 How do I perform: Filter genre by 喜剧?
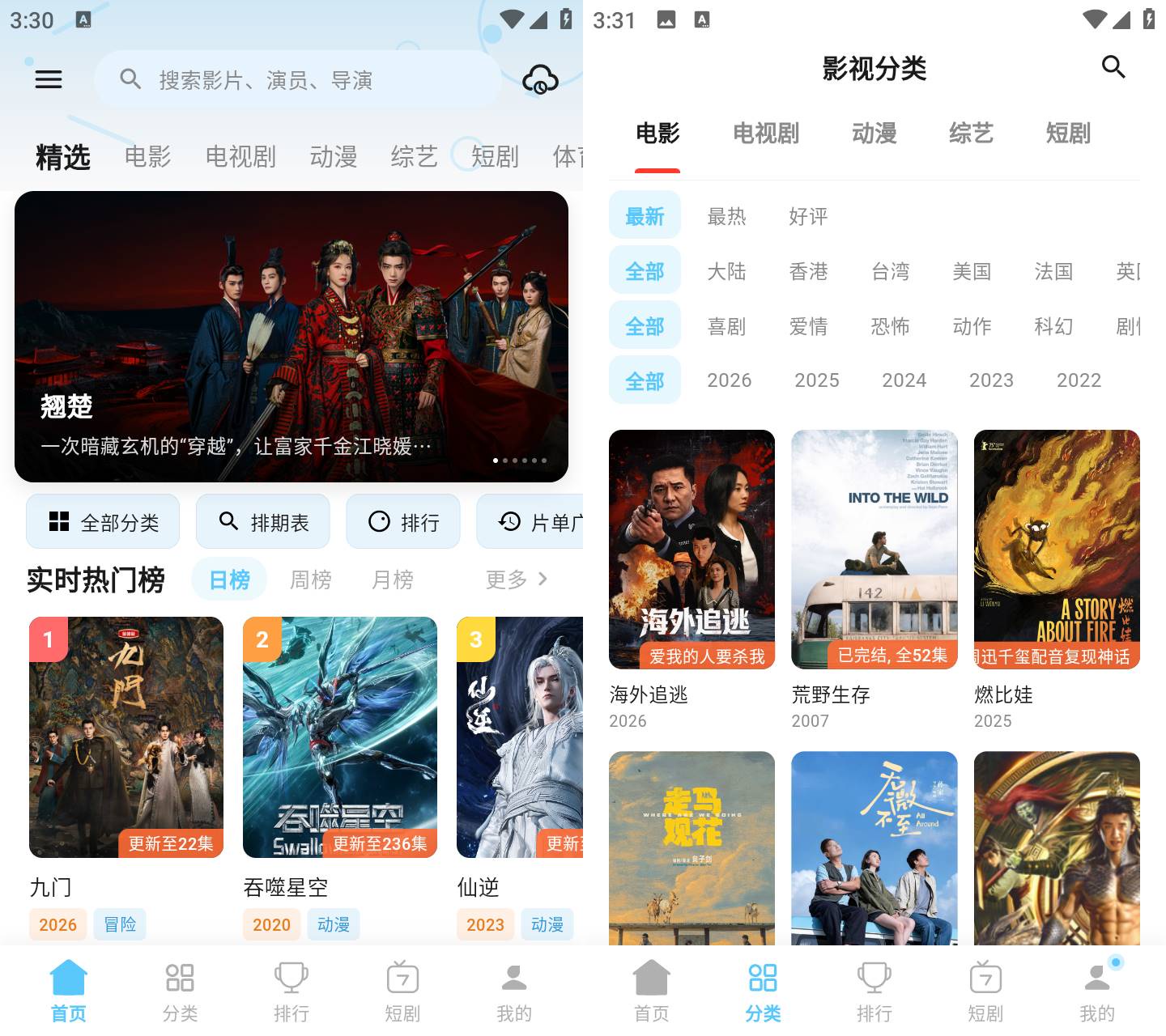click(x=726, y=326)
